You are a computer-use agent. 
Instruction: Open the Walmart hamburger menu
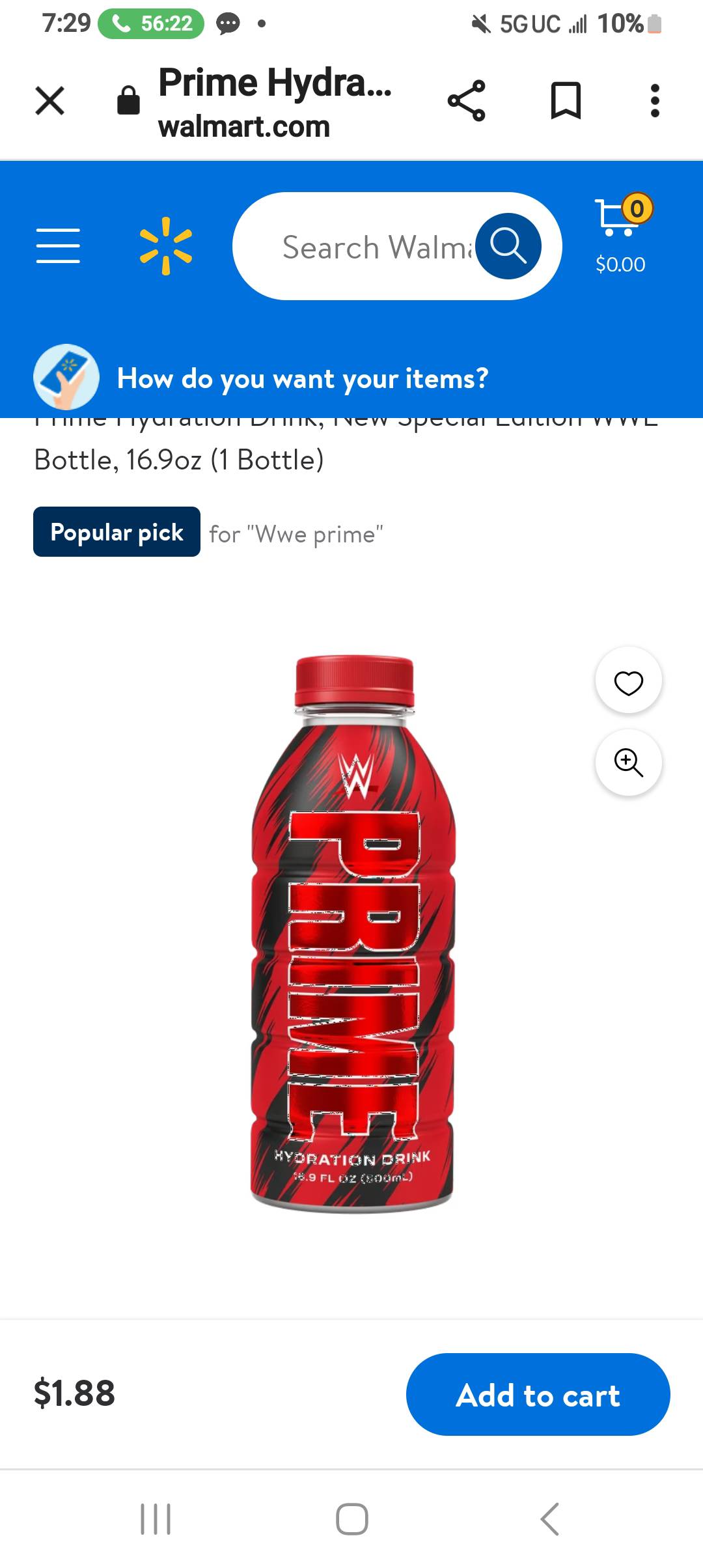coord(58,246)
